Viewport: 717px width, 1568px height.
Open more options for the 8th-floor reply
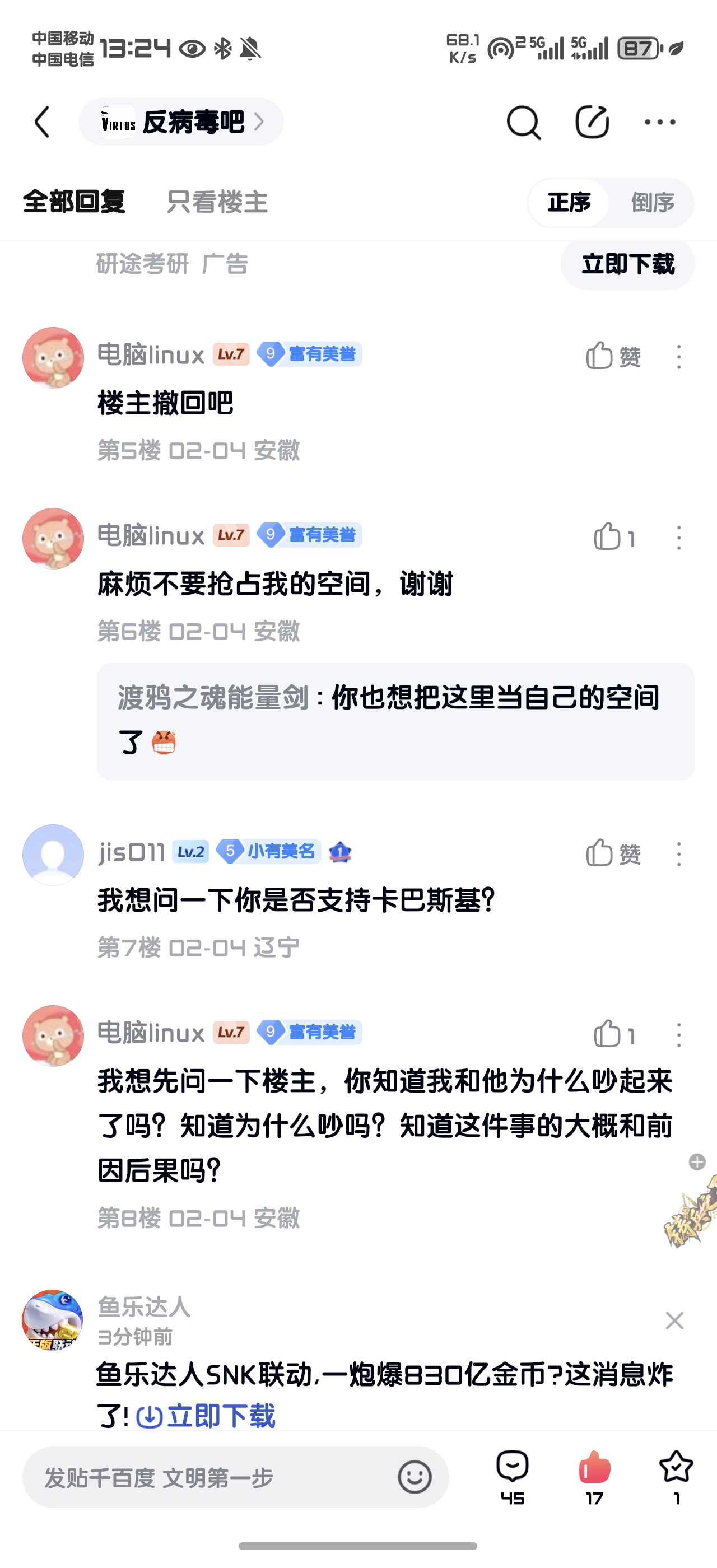pyautogui.click(x=679, y=1035)
